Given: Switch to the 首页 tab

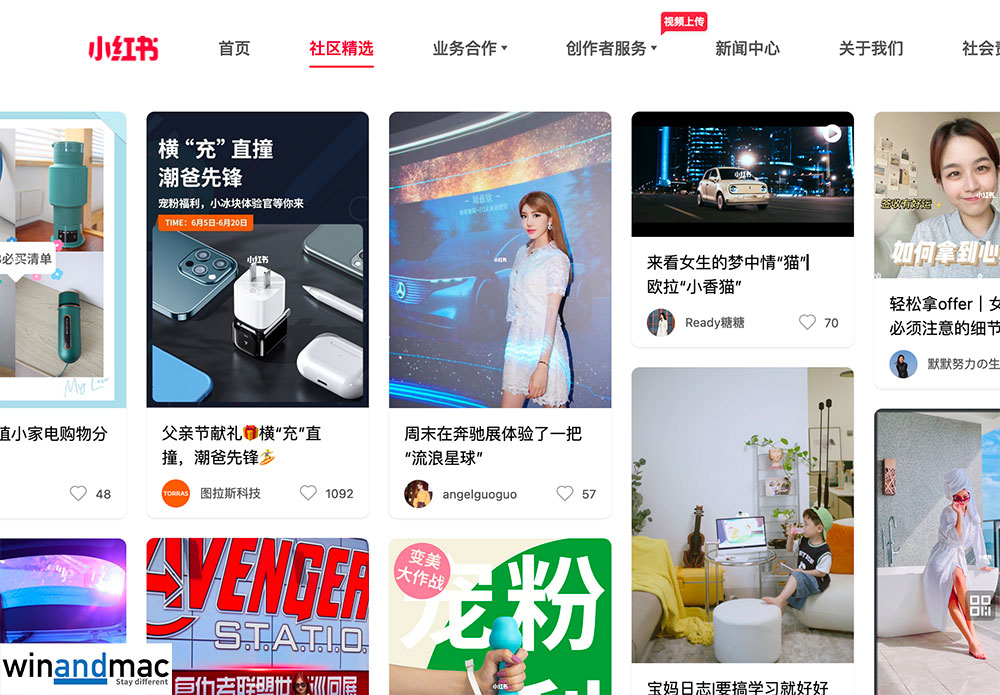Looking at the screenshot, I should point(234,48).
